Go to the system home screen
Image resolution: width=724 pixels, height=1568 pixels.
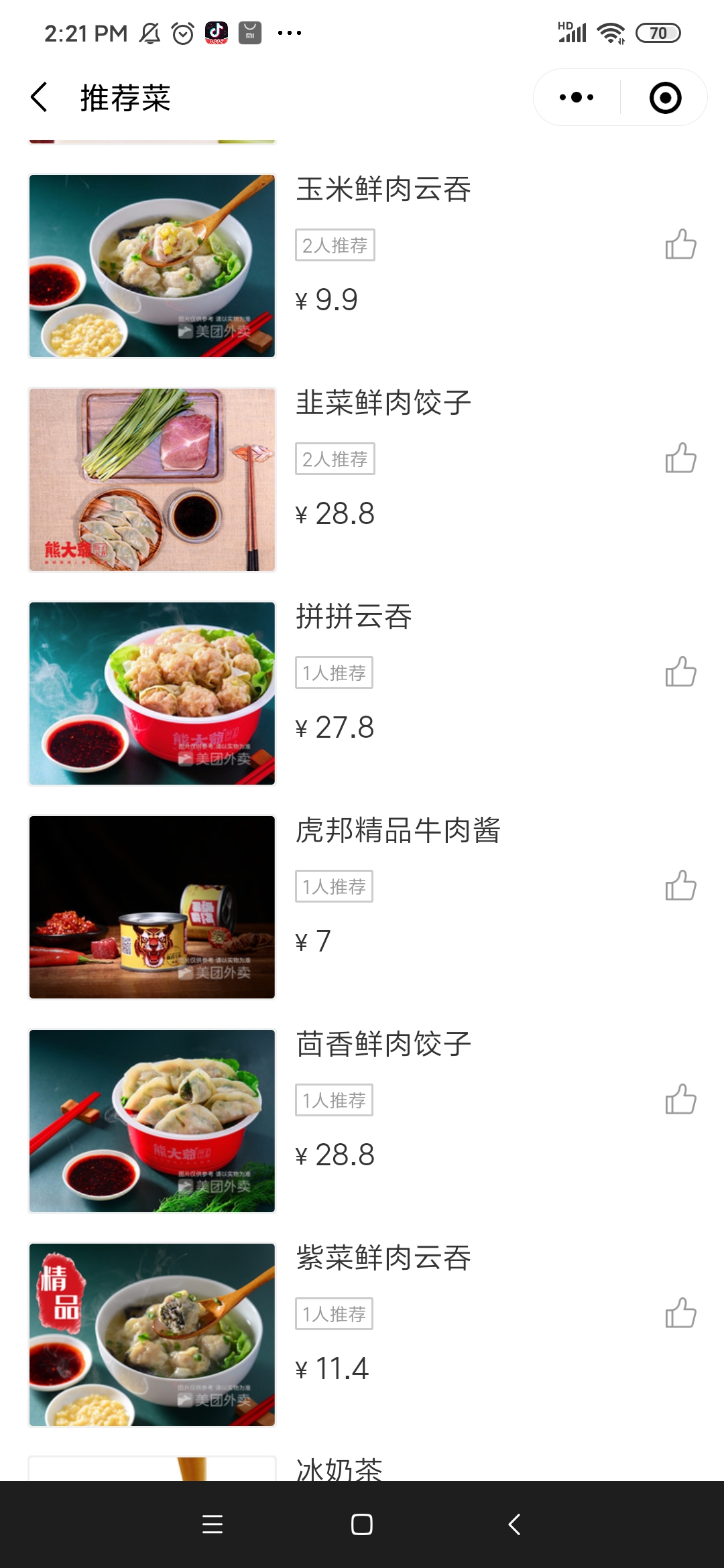click(362, 1524)
